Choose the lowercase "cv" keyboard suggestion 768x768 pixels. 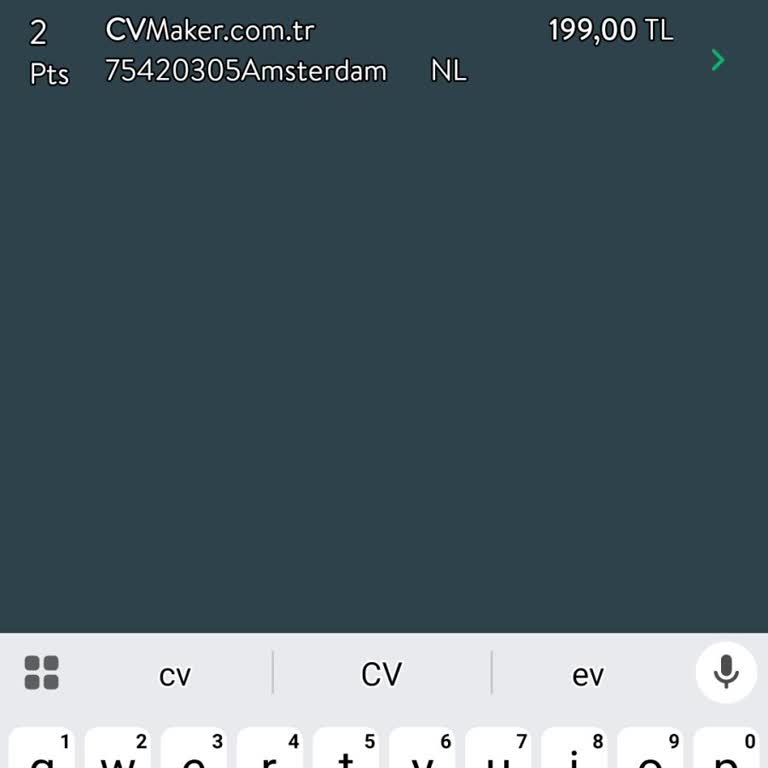pyautogui.click(x=174, y=675)
